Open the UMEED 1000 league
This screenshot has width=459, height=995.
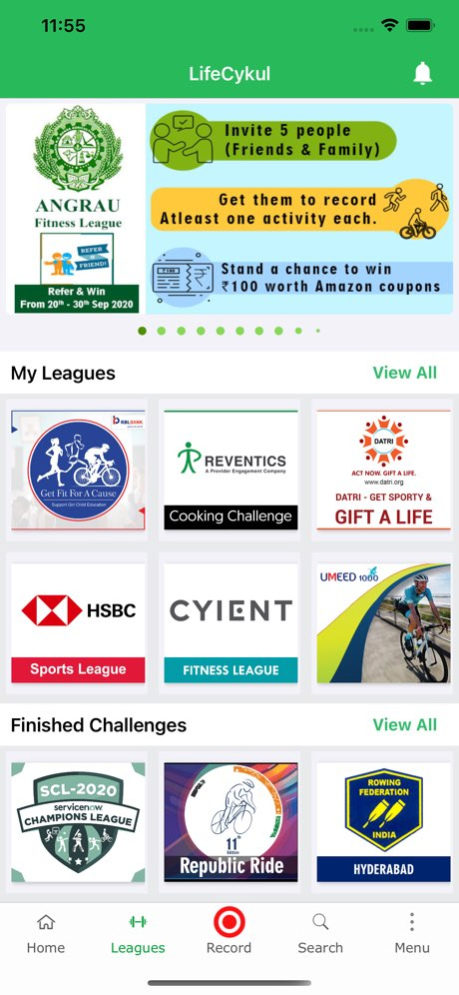(x=383, y=623)
